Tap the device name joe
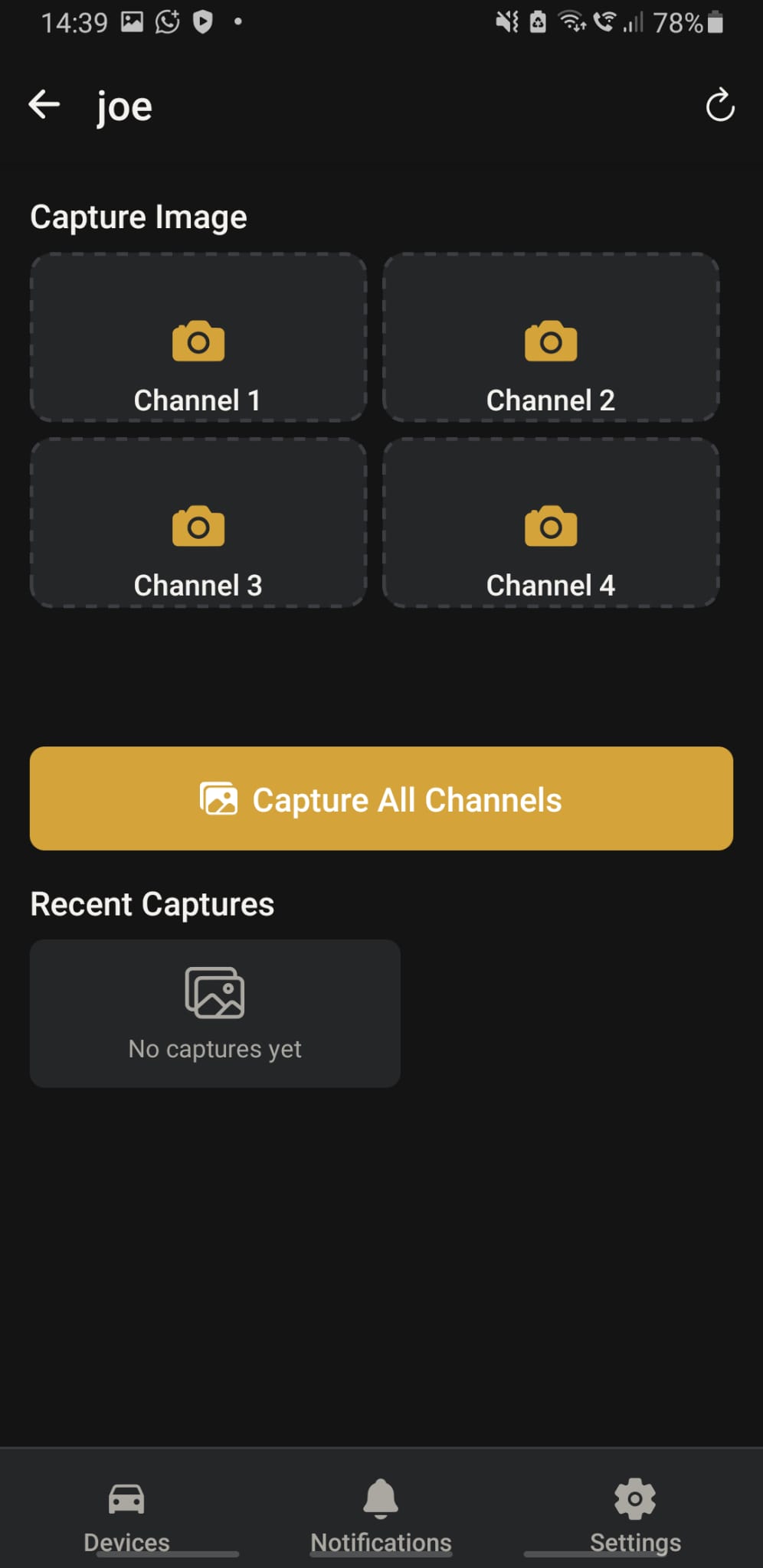Viewport: 763px width, 1568px height. click(123, 106)
